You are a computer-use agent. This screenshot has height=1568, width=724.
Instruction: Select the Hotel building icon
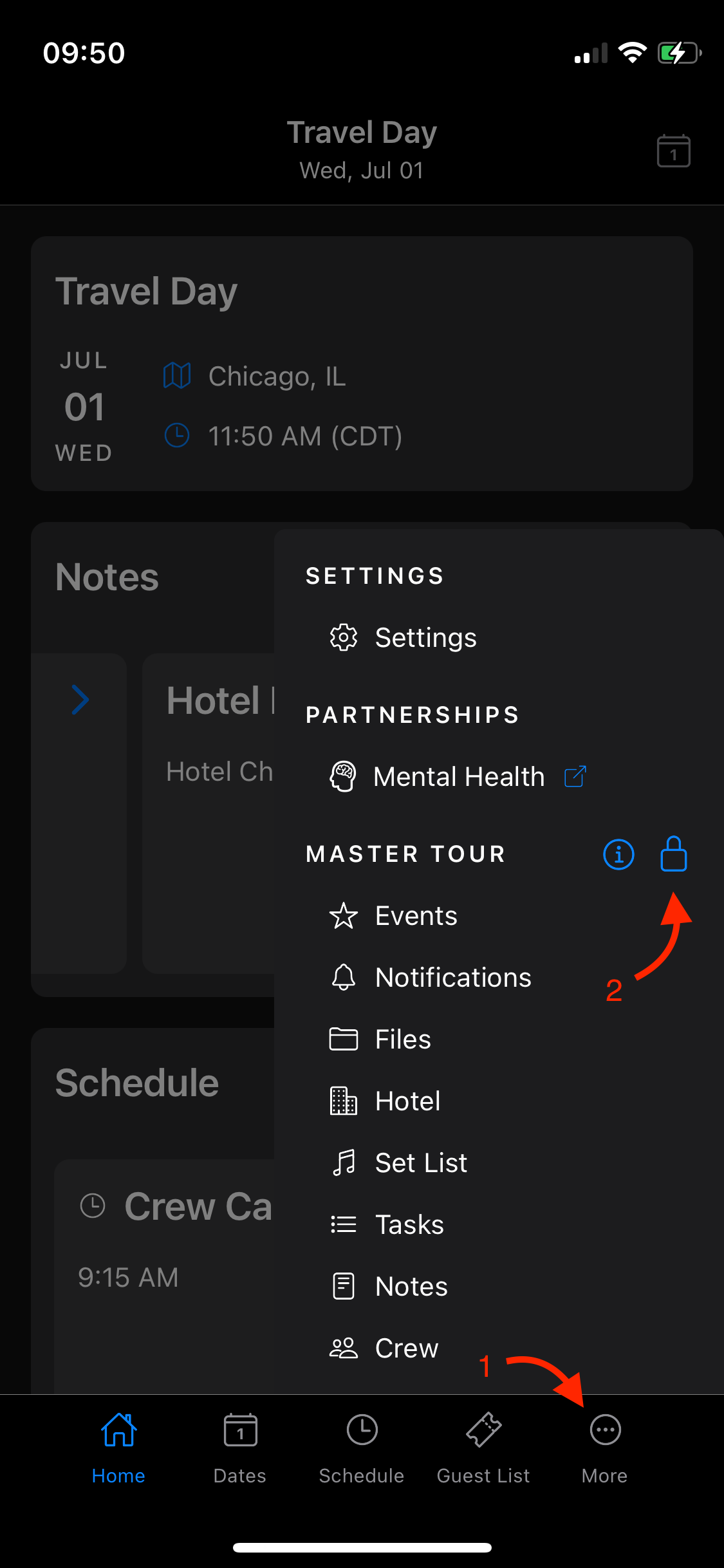click(x=343, y=1101)
